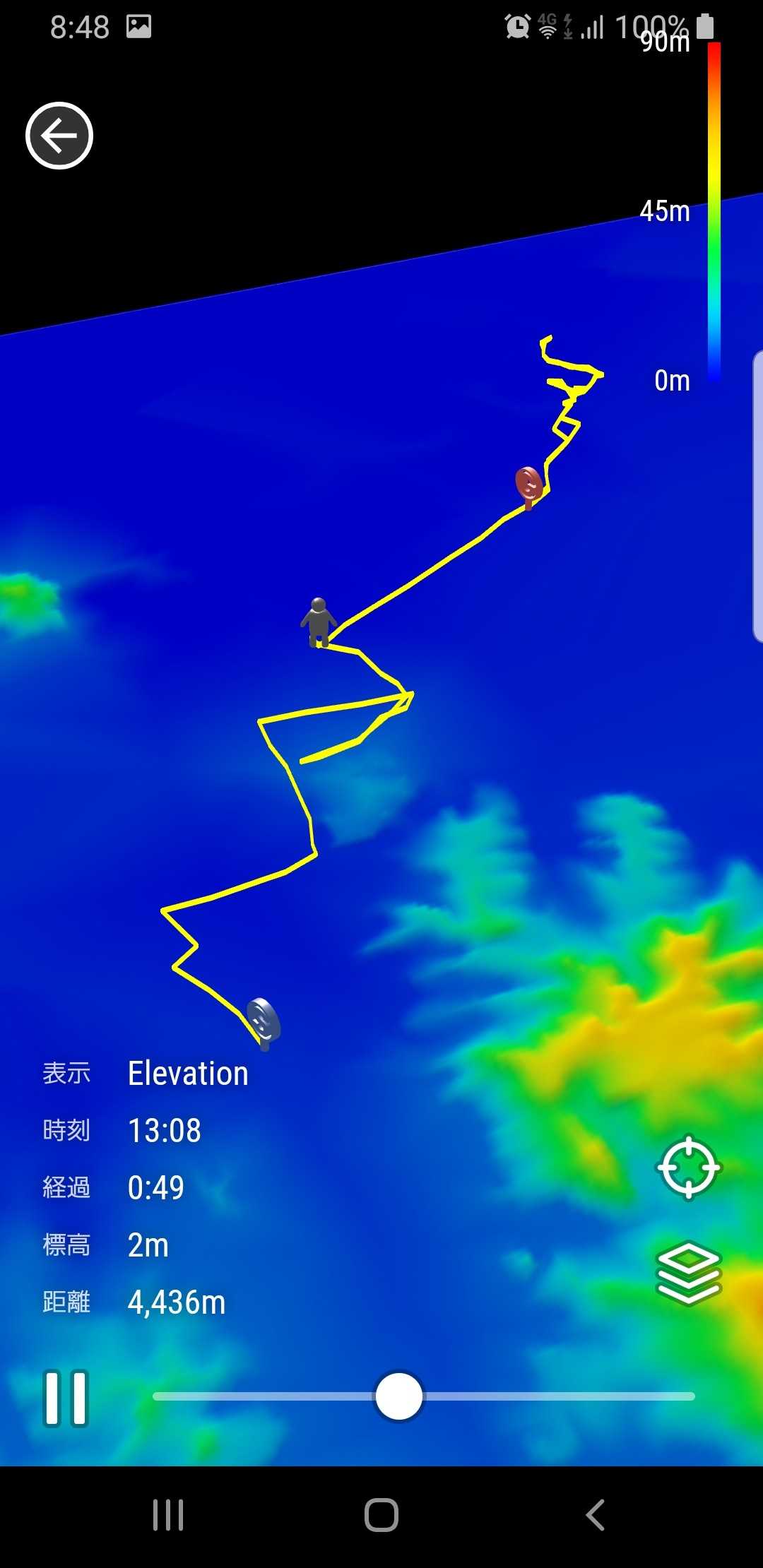The height and width of the screenshot is (1568, 763).
Task: Open the map layers menu
Action: pos(689,1274)
